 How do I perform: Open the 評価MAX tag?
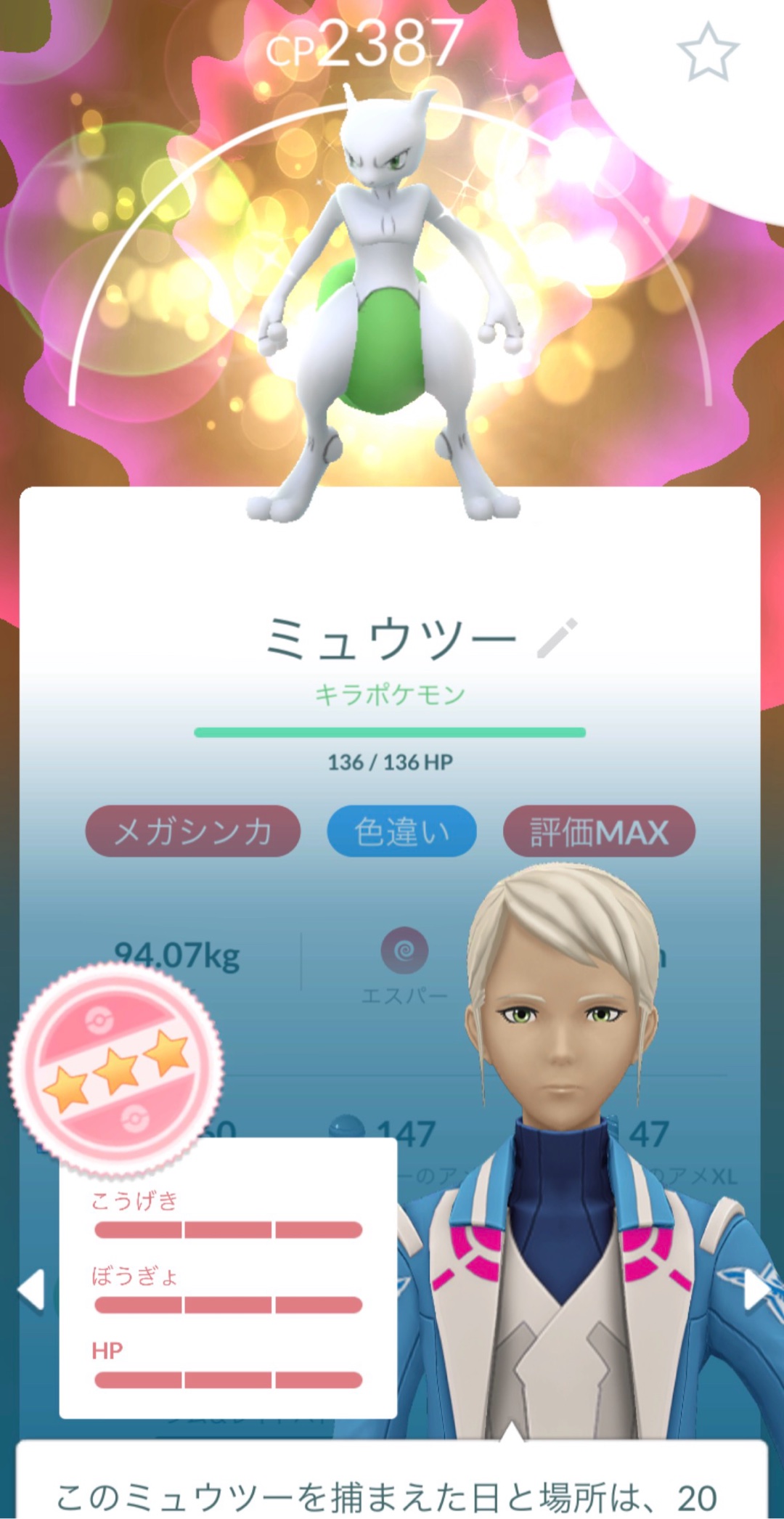click(x=599, y=831)
